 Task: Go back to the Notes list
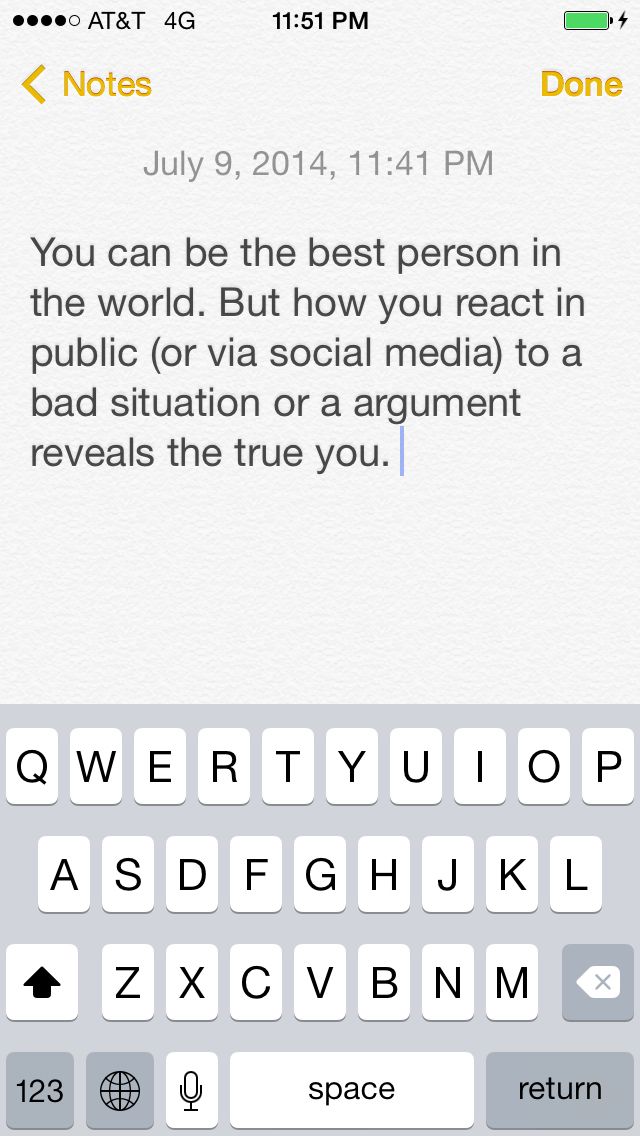click(x=87, y=85)
